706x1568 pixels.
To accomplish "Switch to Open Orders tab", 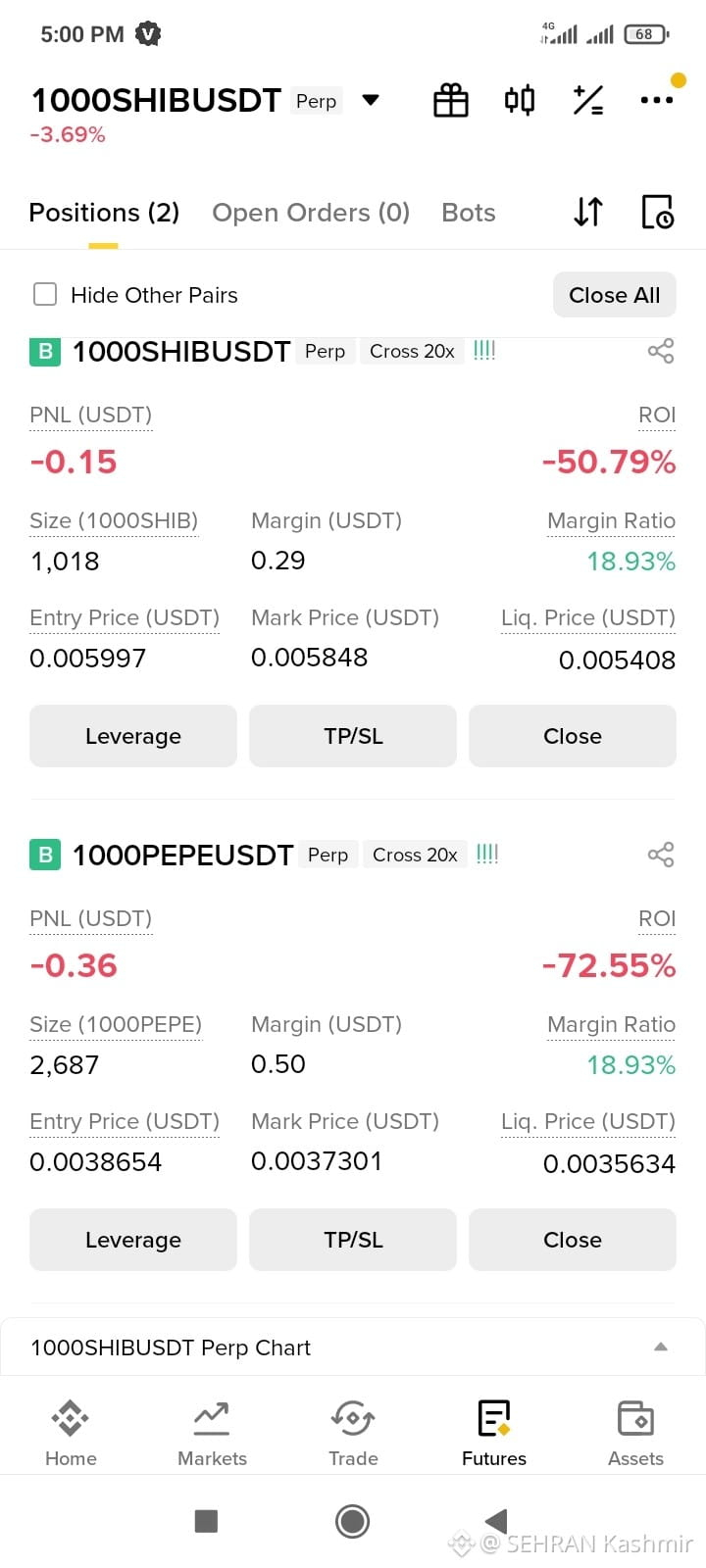I will [x=311, y=213].
